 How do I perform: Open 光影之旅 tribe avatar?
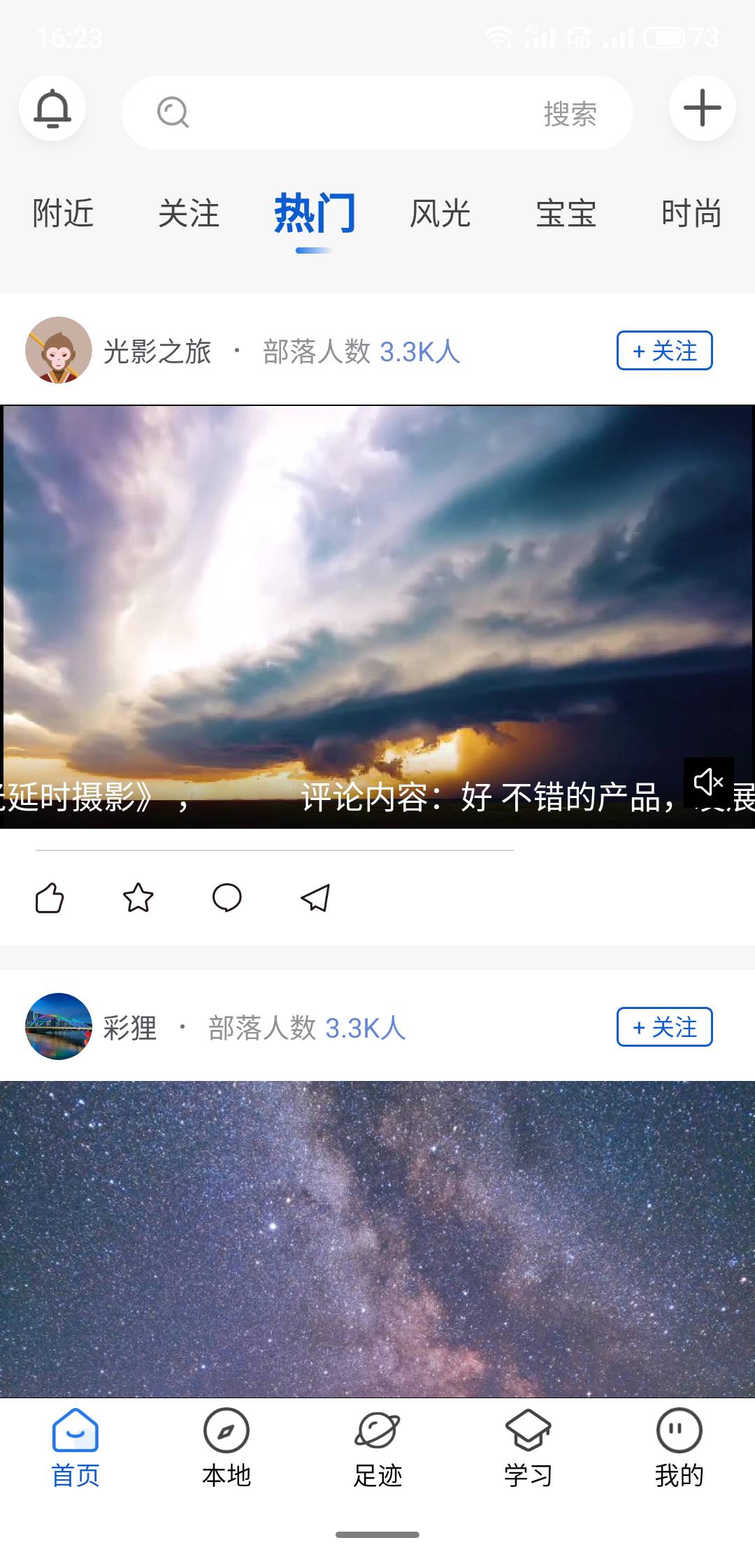click(58, 351)
